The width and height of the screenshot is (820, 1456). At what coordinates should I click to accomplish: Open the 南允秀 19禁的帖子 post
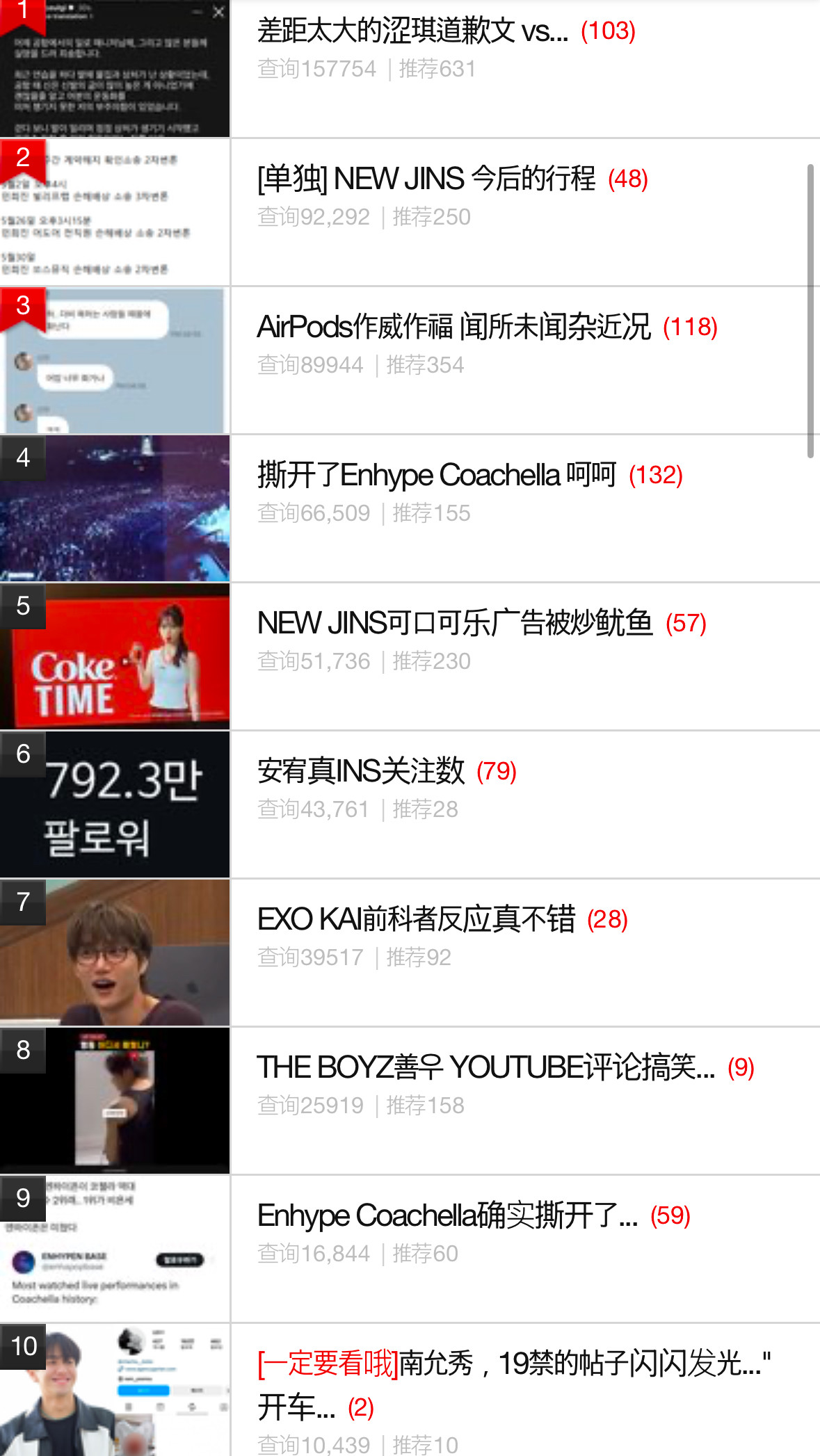[x=513, y=1364]
